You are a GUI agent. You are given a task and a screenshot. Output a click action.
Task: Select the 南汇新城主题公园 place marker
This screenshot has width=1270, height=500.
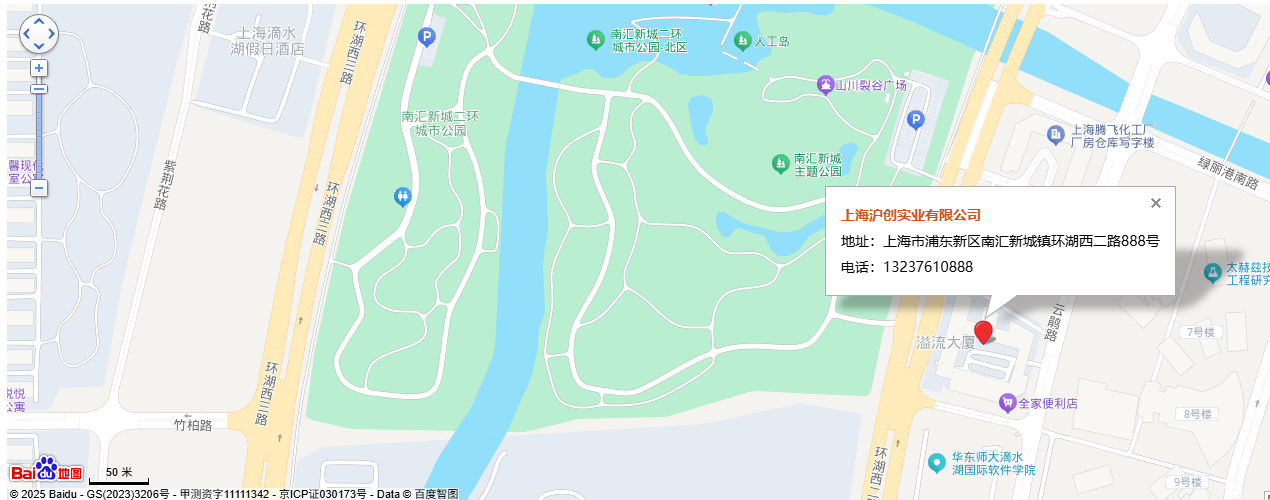tap(781, 163)
